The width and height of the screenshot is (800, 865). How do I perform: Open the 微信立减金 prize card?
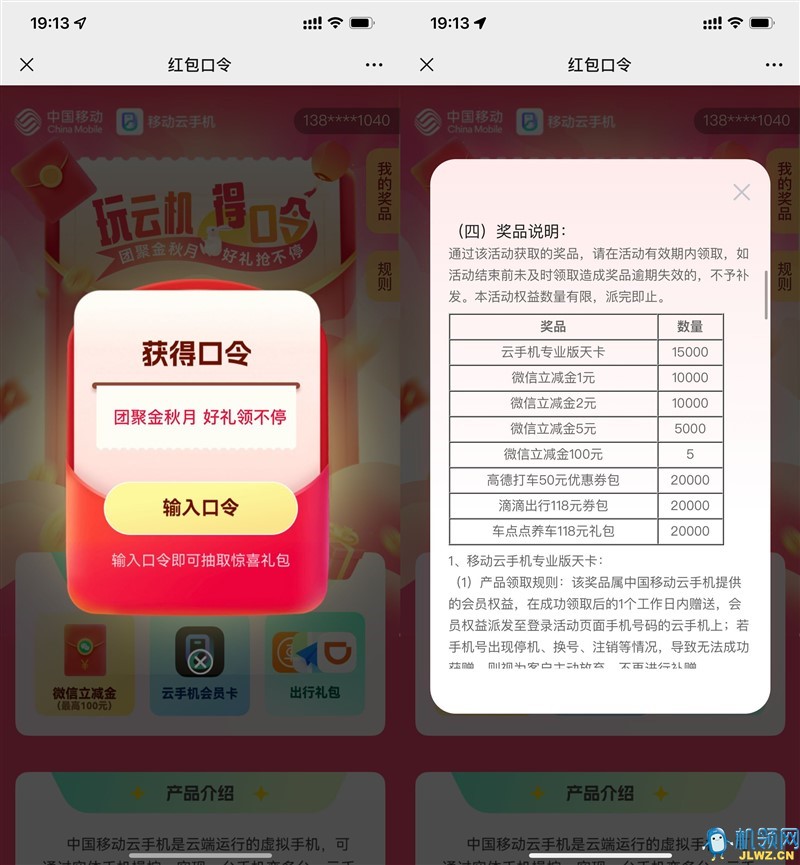pos(84,665)
